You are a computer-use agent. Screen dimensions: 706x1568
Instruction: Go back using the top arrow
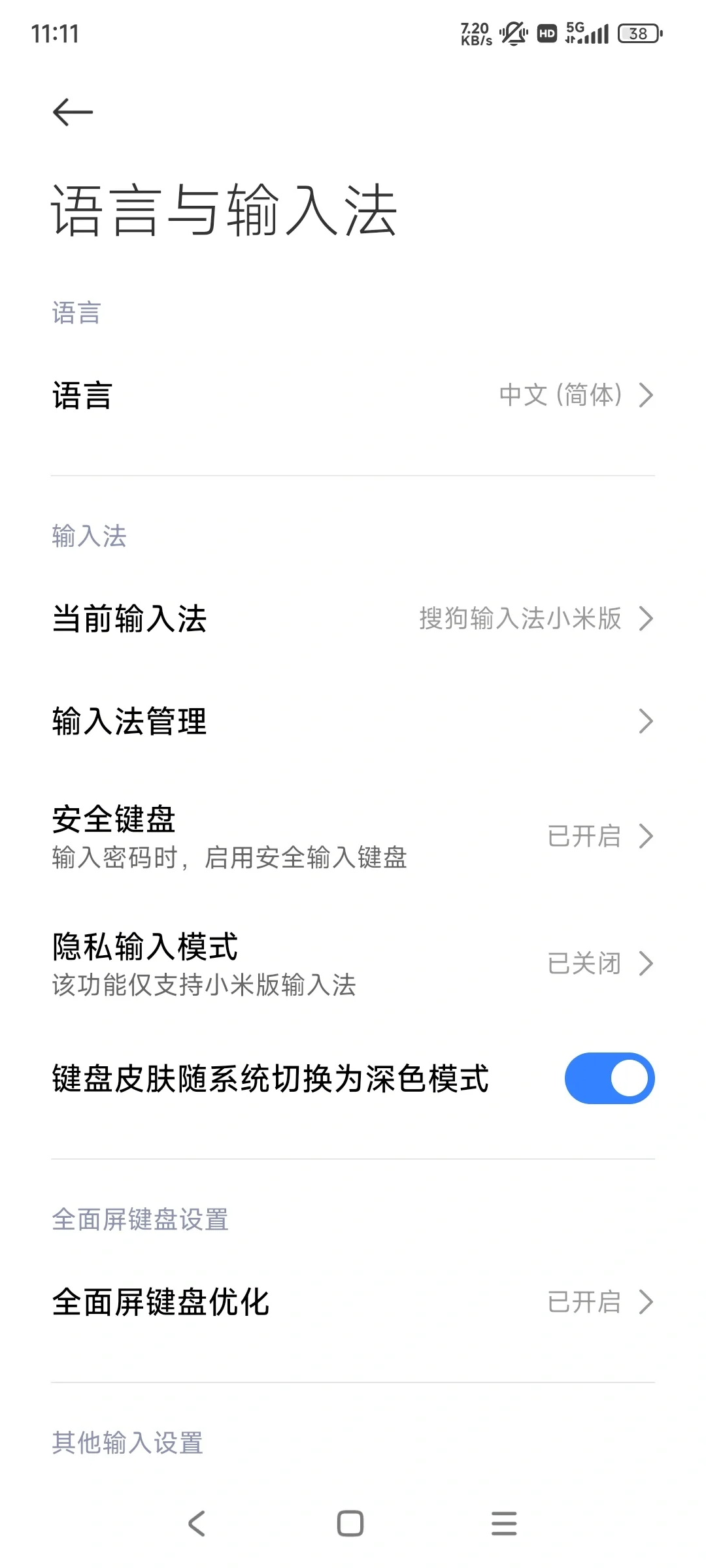[x=73, y=112]
